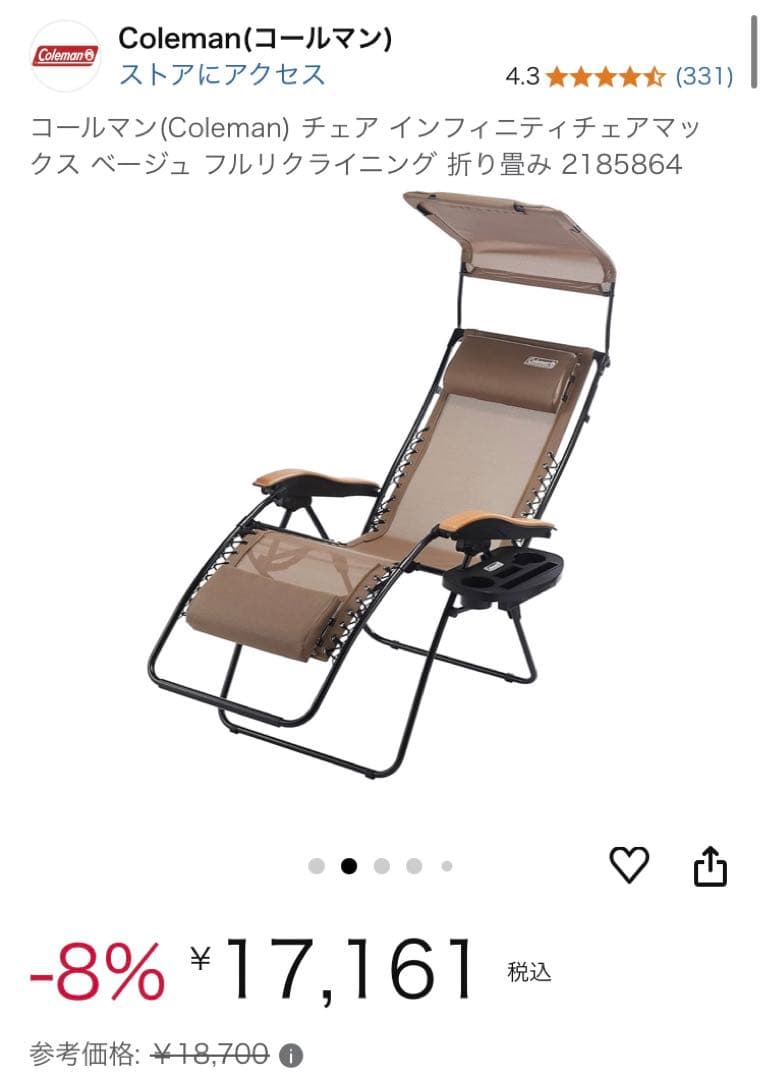Screen dimensions: 764x1080
Task: Jump to the third product image dot
Action: 381,866
